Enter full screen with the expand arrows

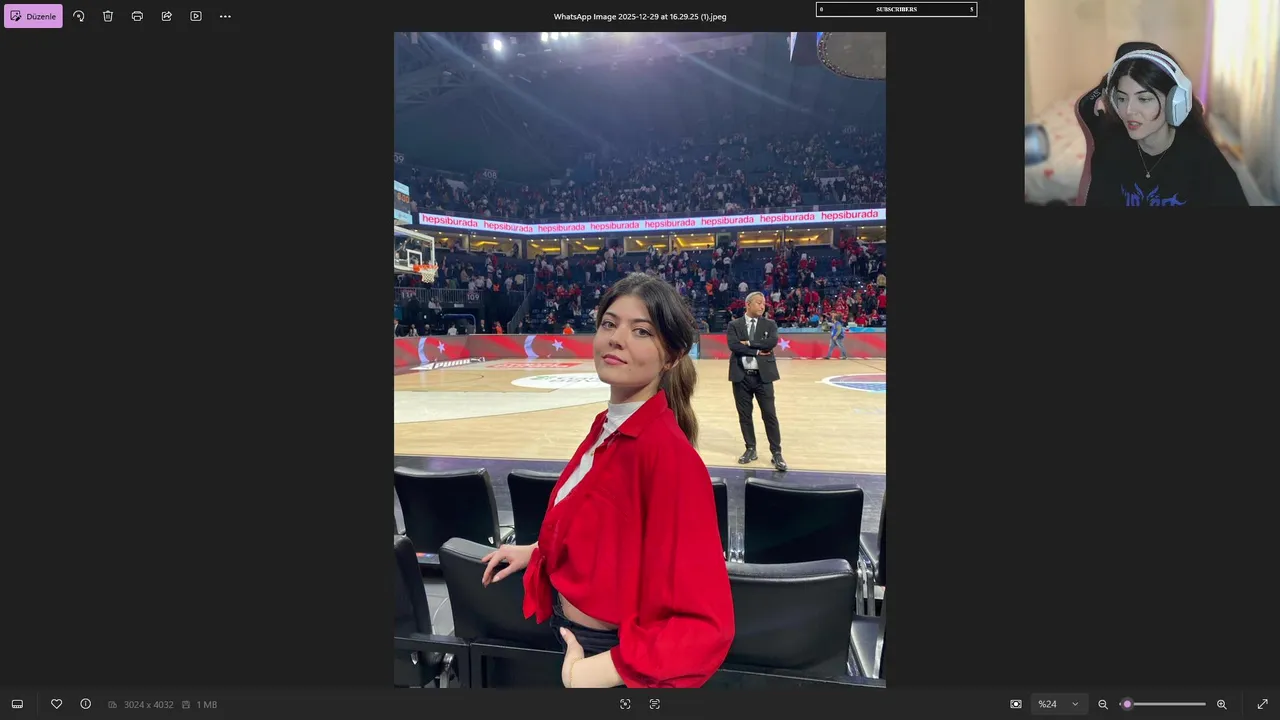tap(1262, 704)
